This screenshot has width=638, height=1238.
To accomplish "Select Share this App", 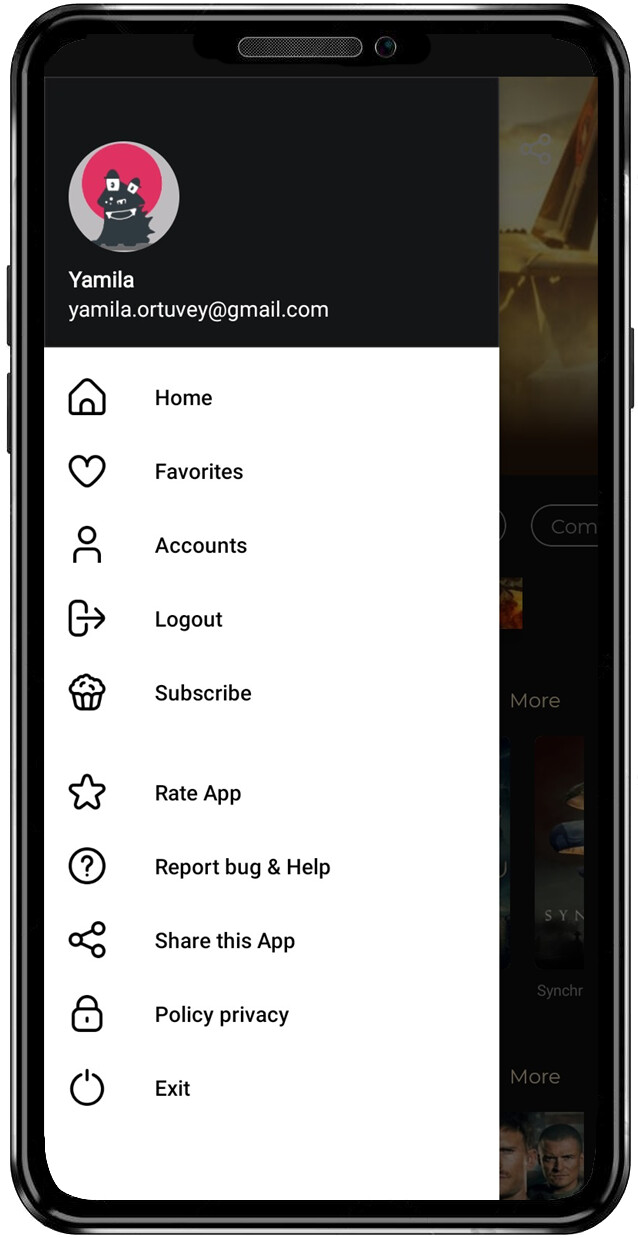I will [x=224, y=942].
